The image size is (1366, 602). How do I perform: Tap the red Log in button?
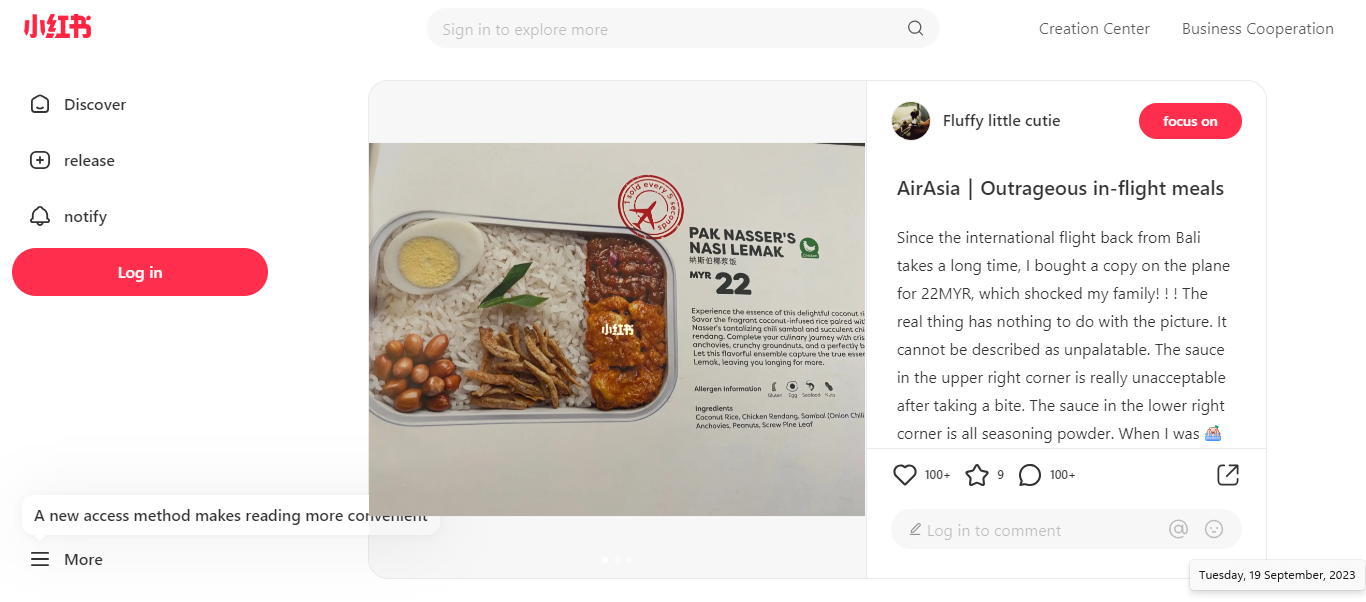[x=140, y=272]
